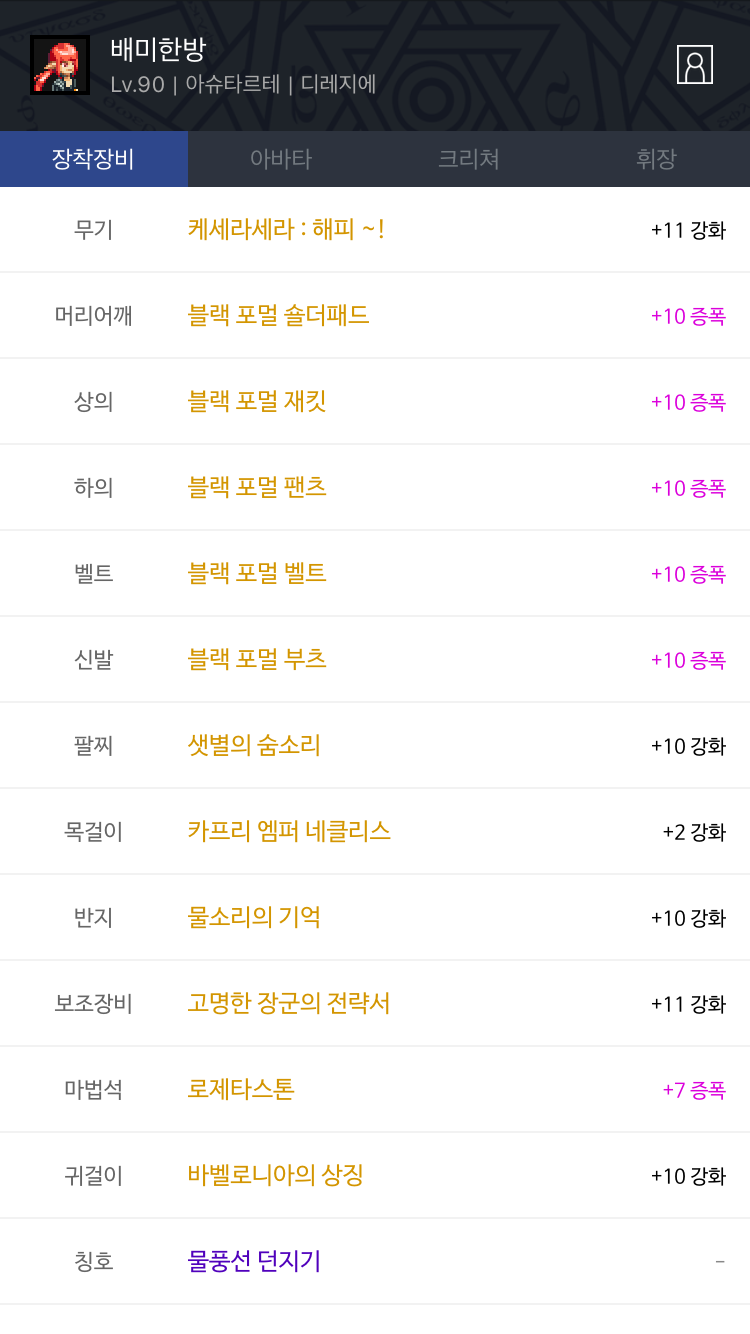This screenshot has height=1334, width=750.
Task: View necklace 카프리 엠퍼 네클리스
Action: click(289, 832)
